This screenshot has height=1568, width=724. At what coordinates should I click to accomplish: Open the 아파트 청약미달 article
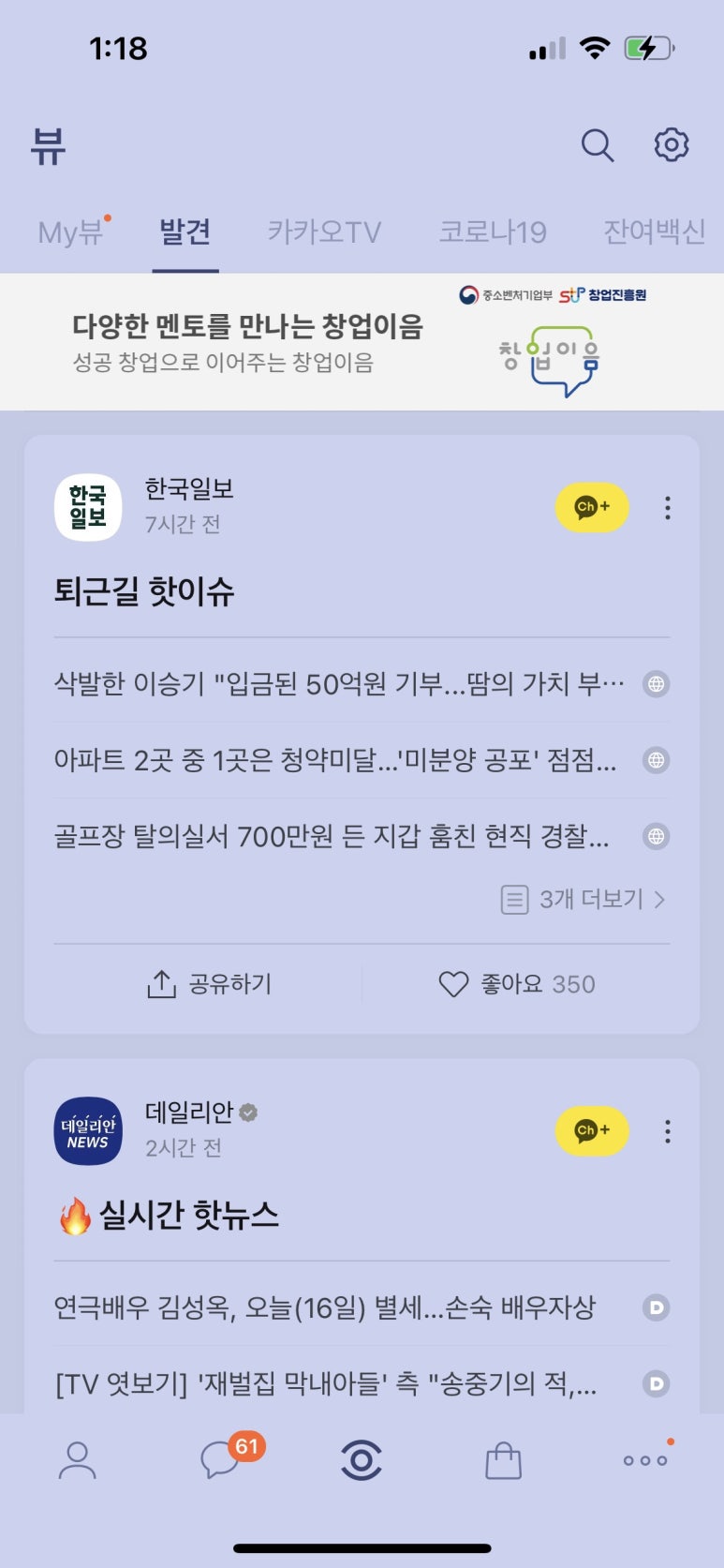(335, 760)
